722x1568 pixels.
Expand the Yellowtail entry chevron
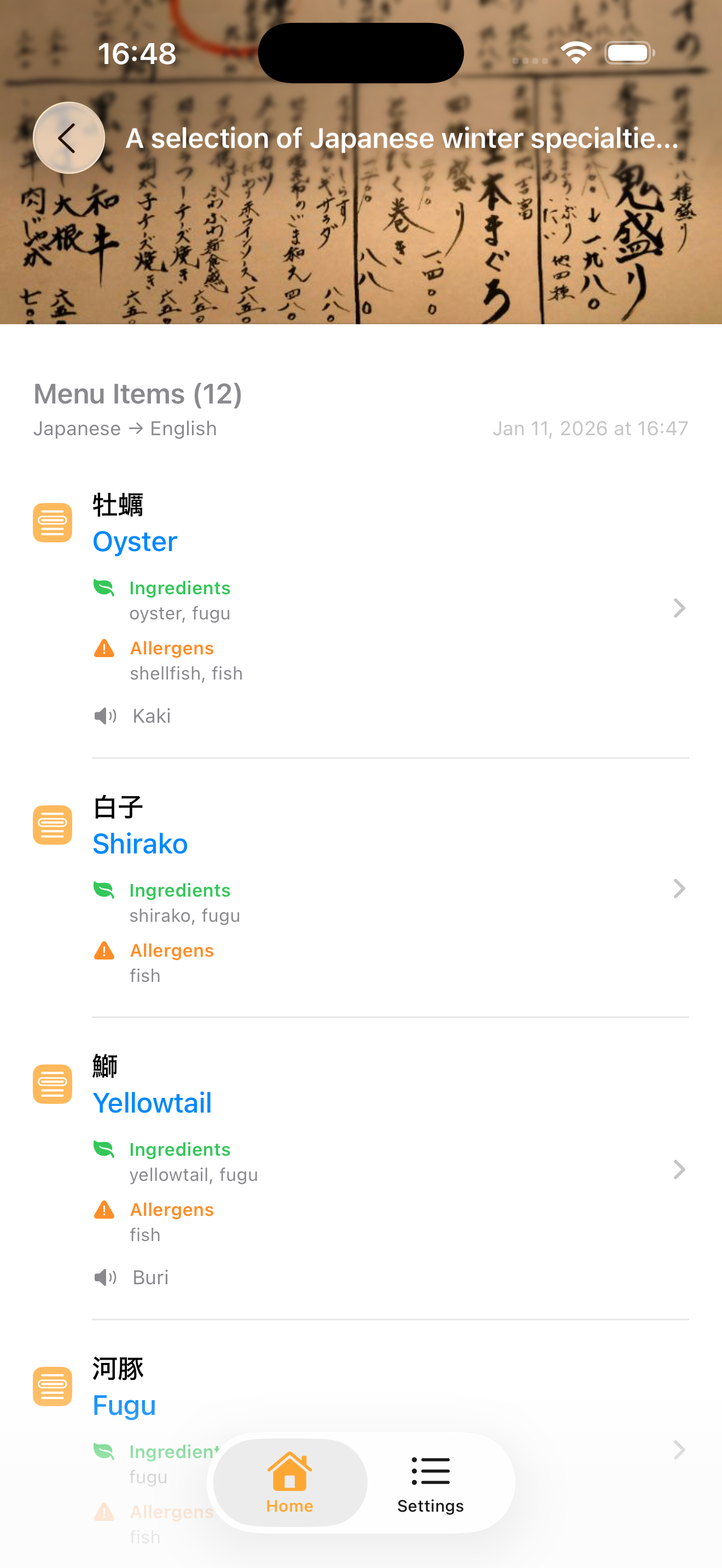pyautogui.click(x=679, y=1169)
